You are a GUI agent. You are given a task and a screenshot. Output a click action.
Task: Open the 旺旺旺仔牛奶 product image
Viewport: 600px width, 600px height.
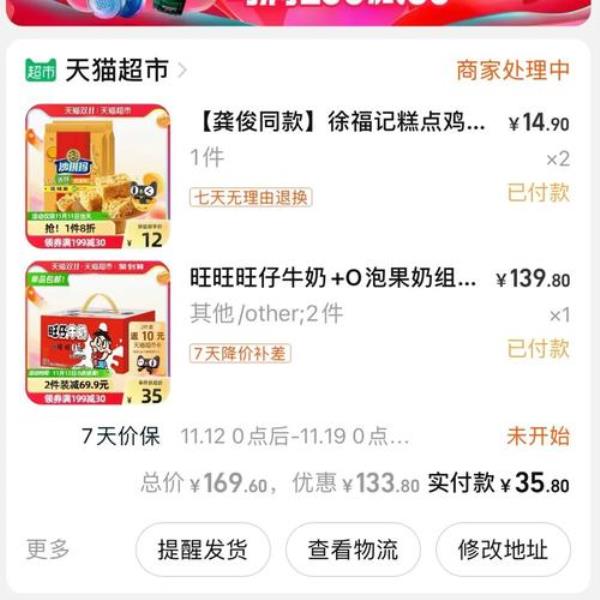click(x=98, y=333)
